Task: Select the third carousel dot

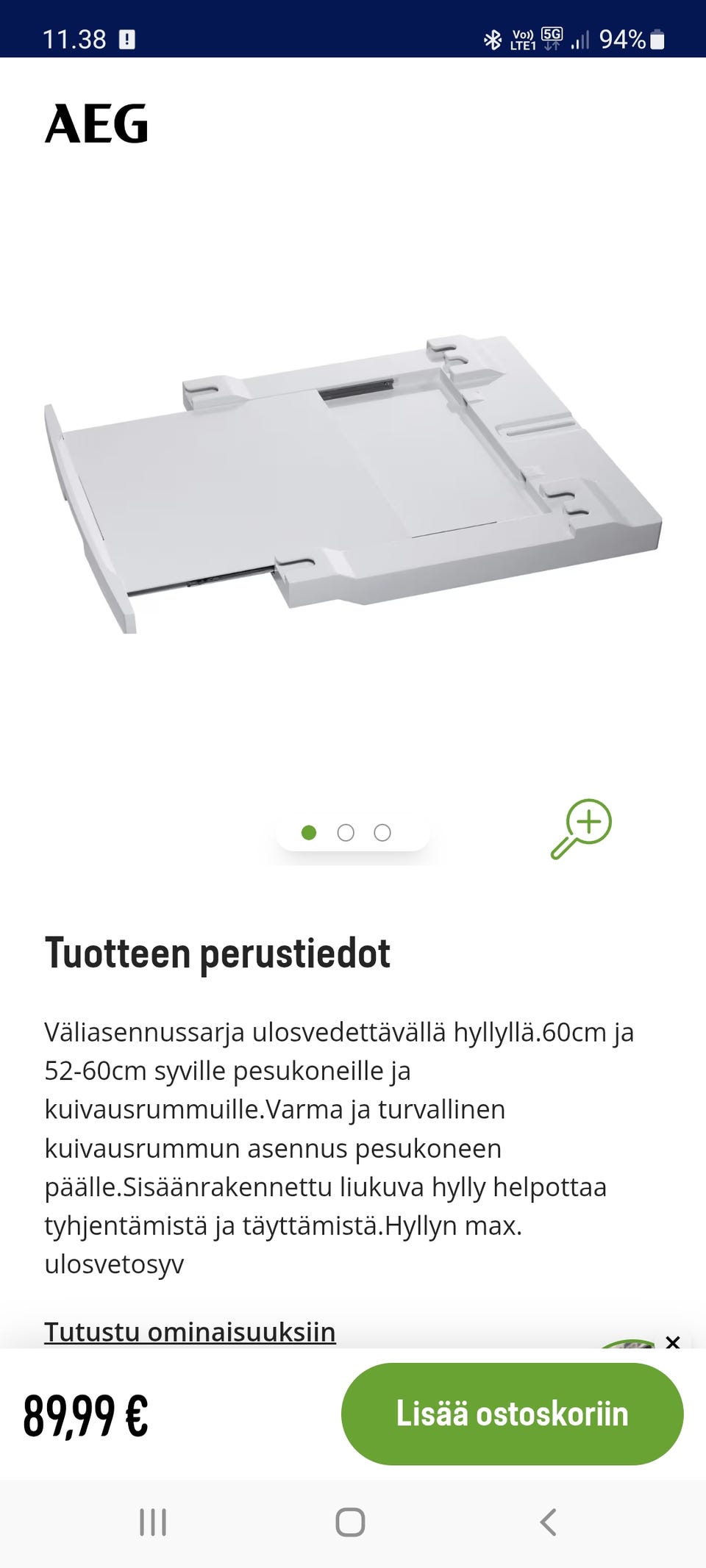Action: 382,832
